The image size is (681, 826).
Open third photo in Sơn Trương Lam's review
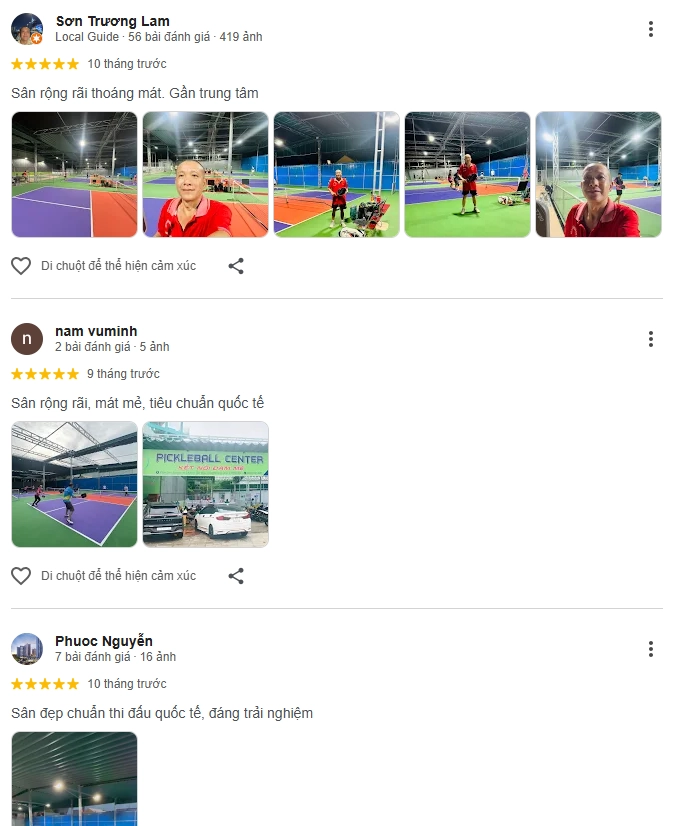336,174
